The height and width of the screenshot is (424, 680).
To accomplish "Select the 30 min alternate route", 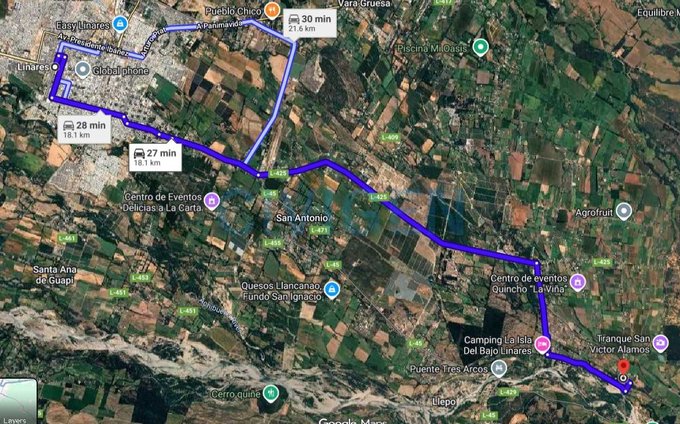I will (308, 24).
